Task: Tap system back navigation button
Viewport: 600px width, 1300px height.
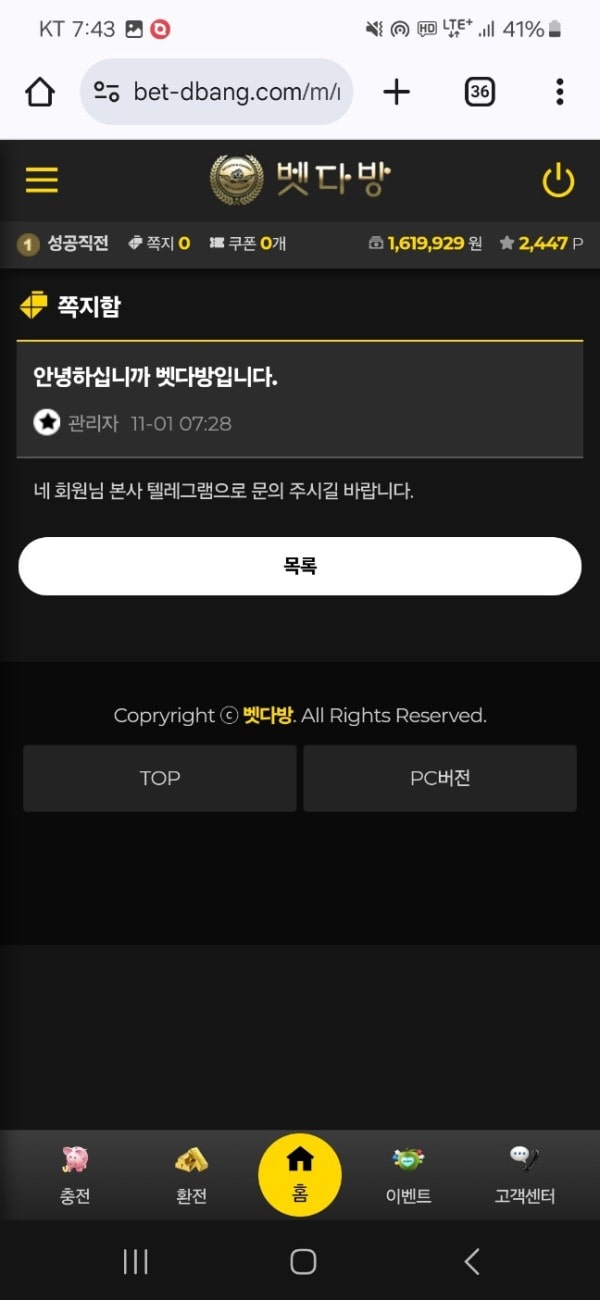Action: [x=472, y=1262]
